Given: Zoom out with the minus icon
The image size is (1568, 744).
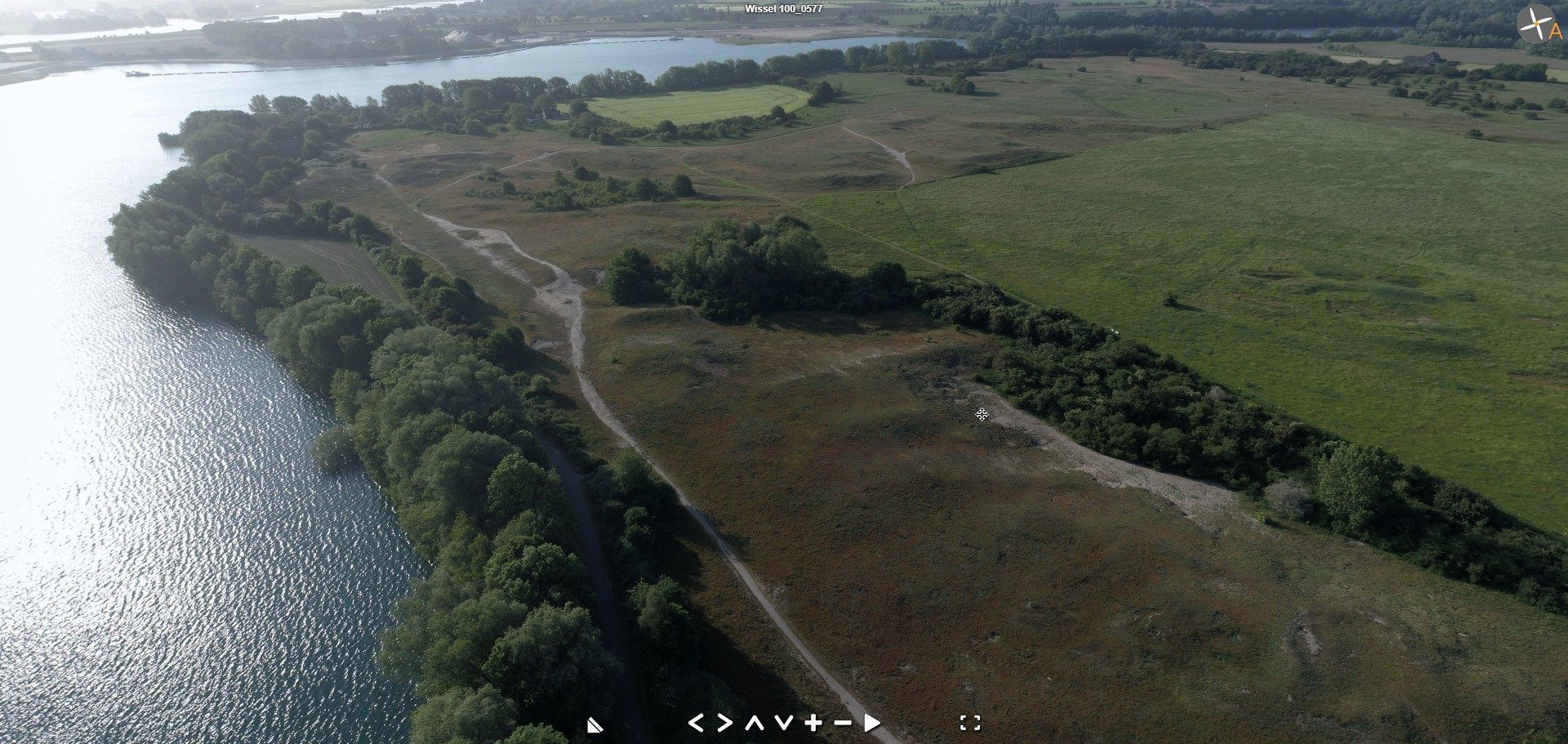Looking at the screenshot, I should 843,723.
